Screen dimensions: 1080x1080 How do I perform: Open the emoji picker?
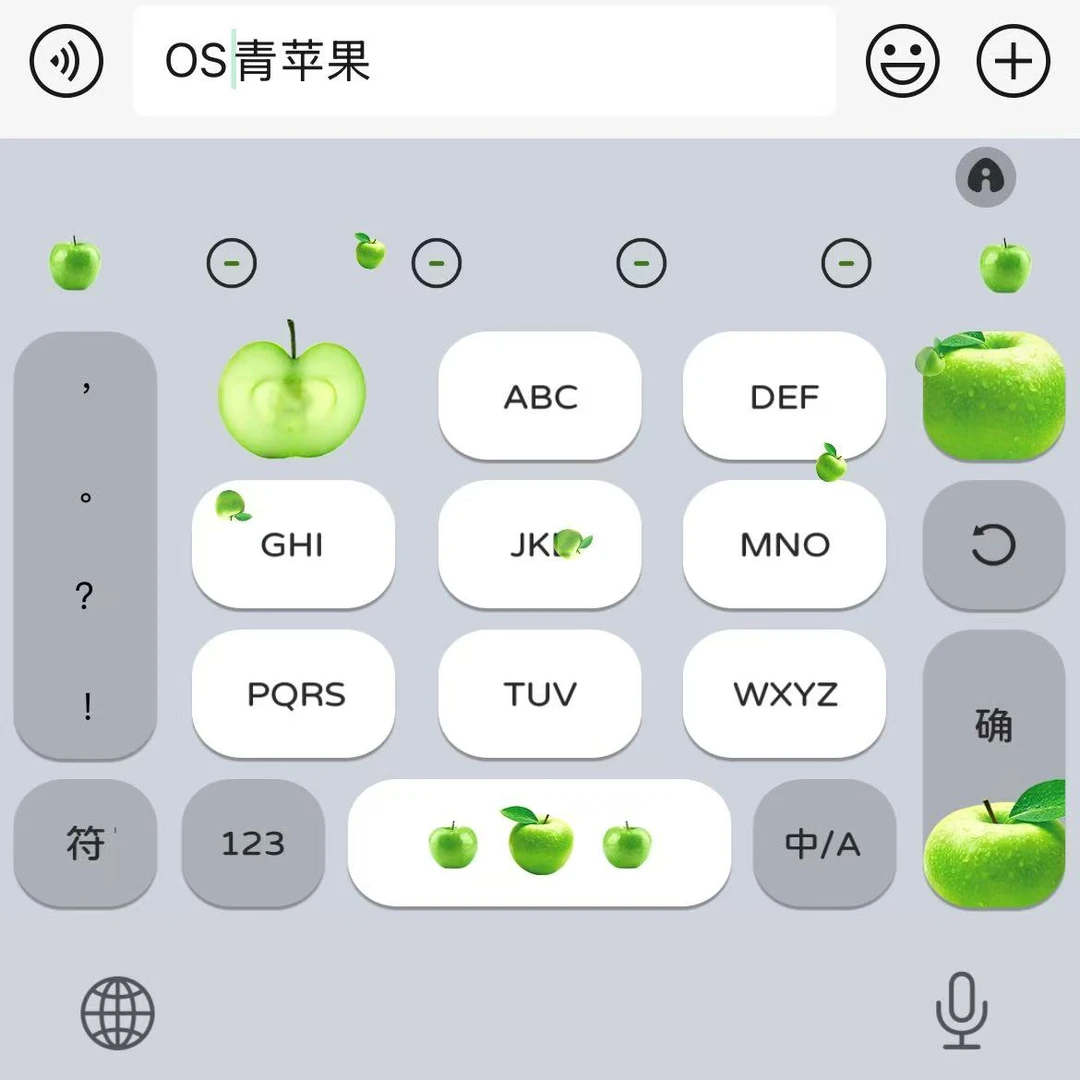point(902,61)
